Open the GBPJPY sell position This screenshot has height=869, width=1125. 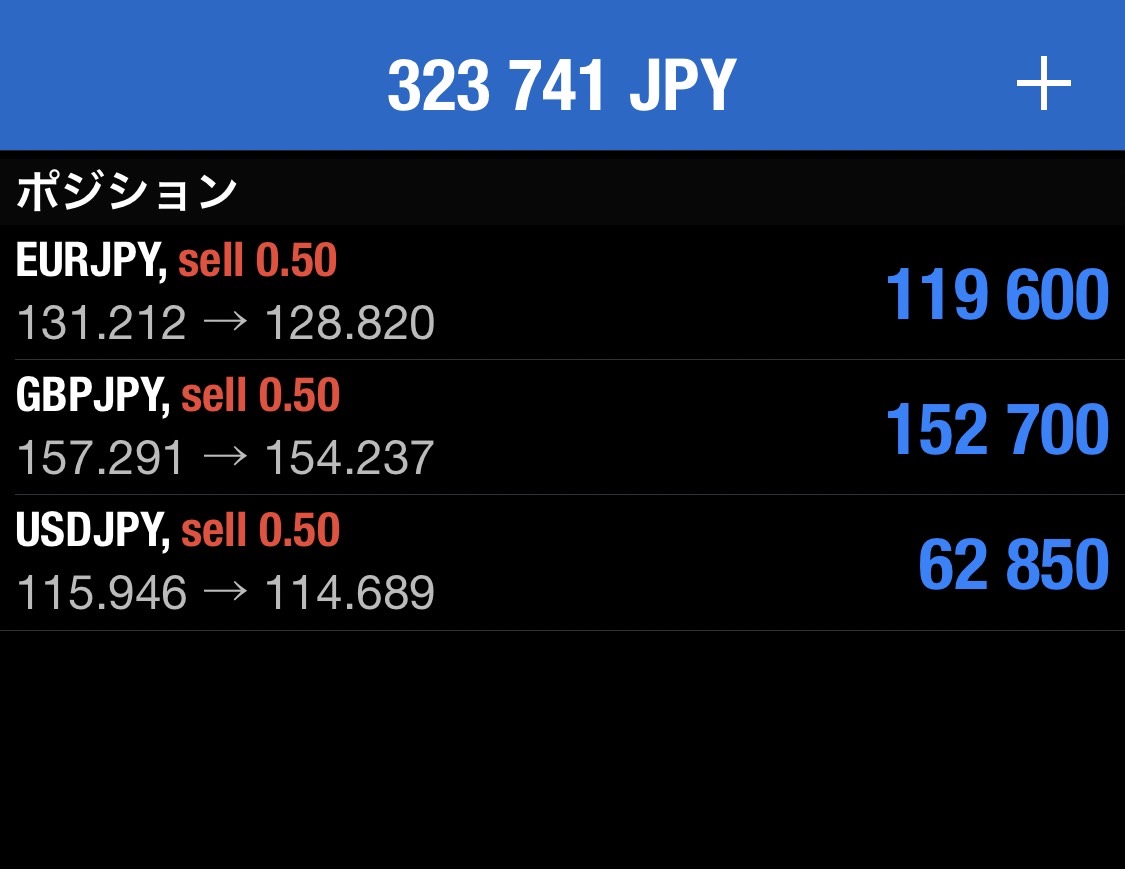pyautogui.click(x=560, y=427)
